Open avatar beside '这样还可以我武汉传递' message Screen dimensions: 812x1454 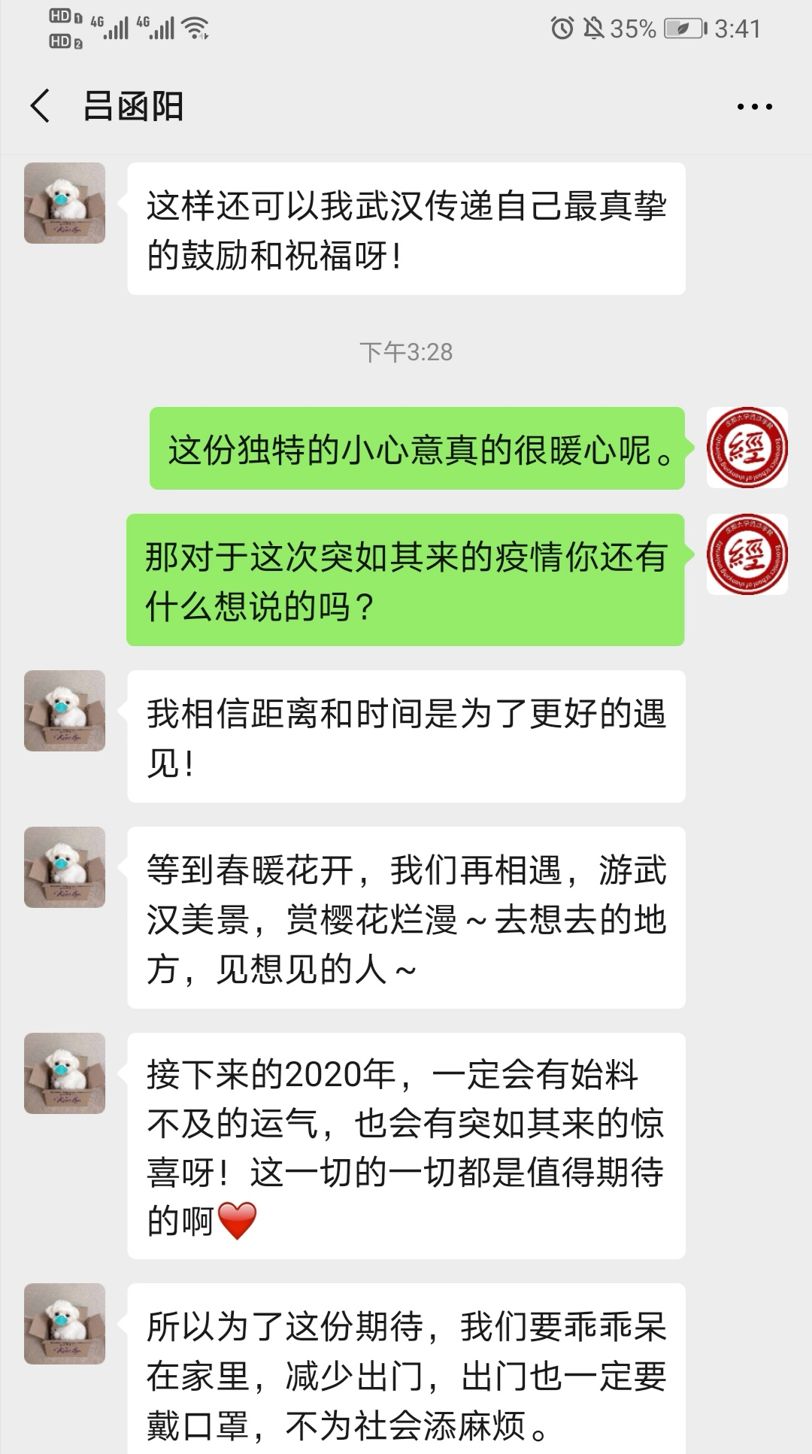click(x=65, y=203)
